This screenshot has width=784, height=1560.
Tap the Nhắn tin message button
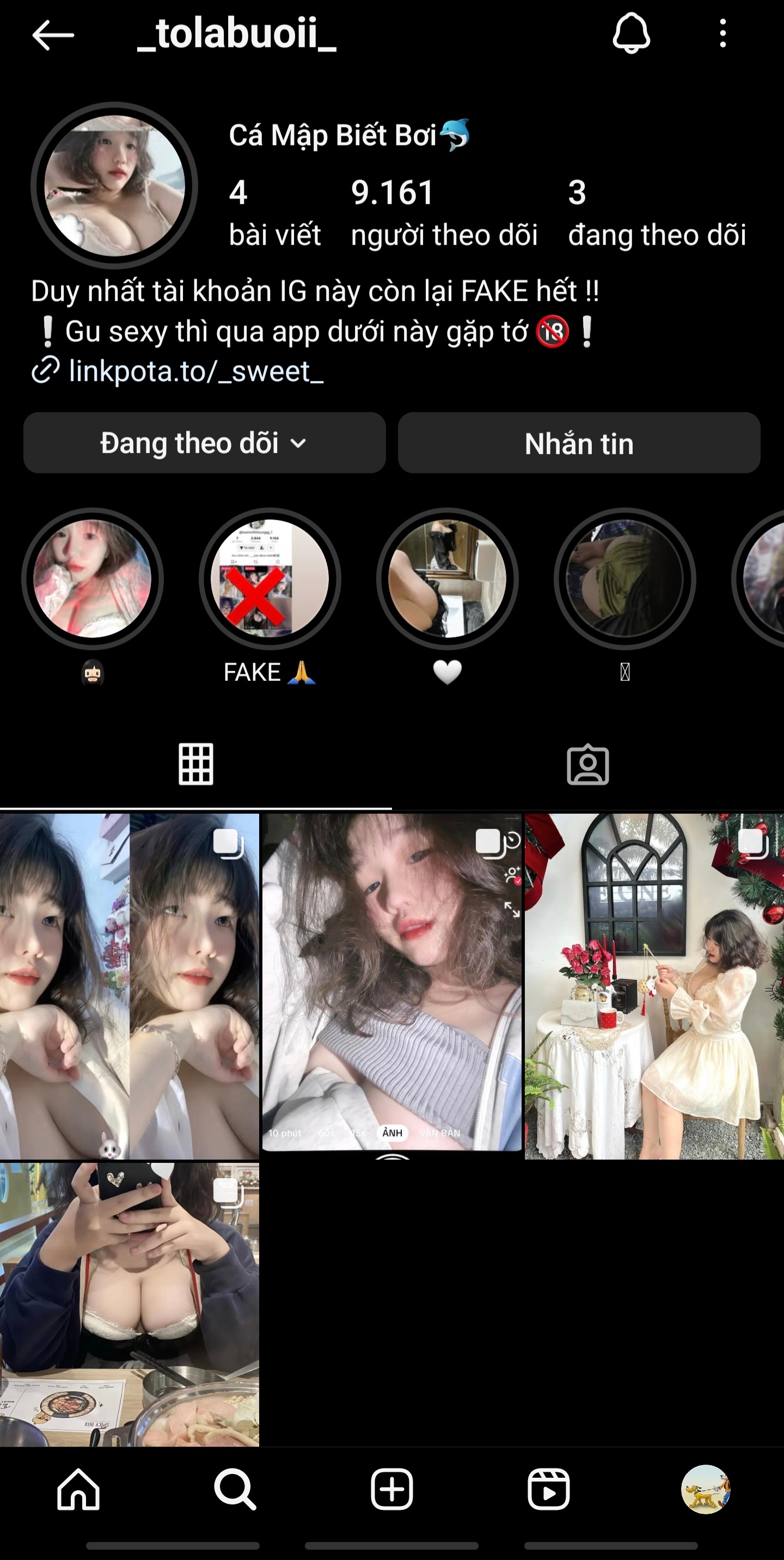[579, 443]
